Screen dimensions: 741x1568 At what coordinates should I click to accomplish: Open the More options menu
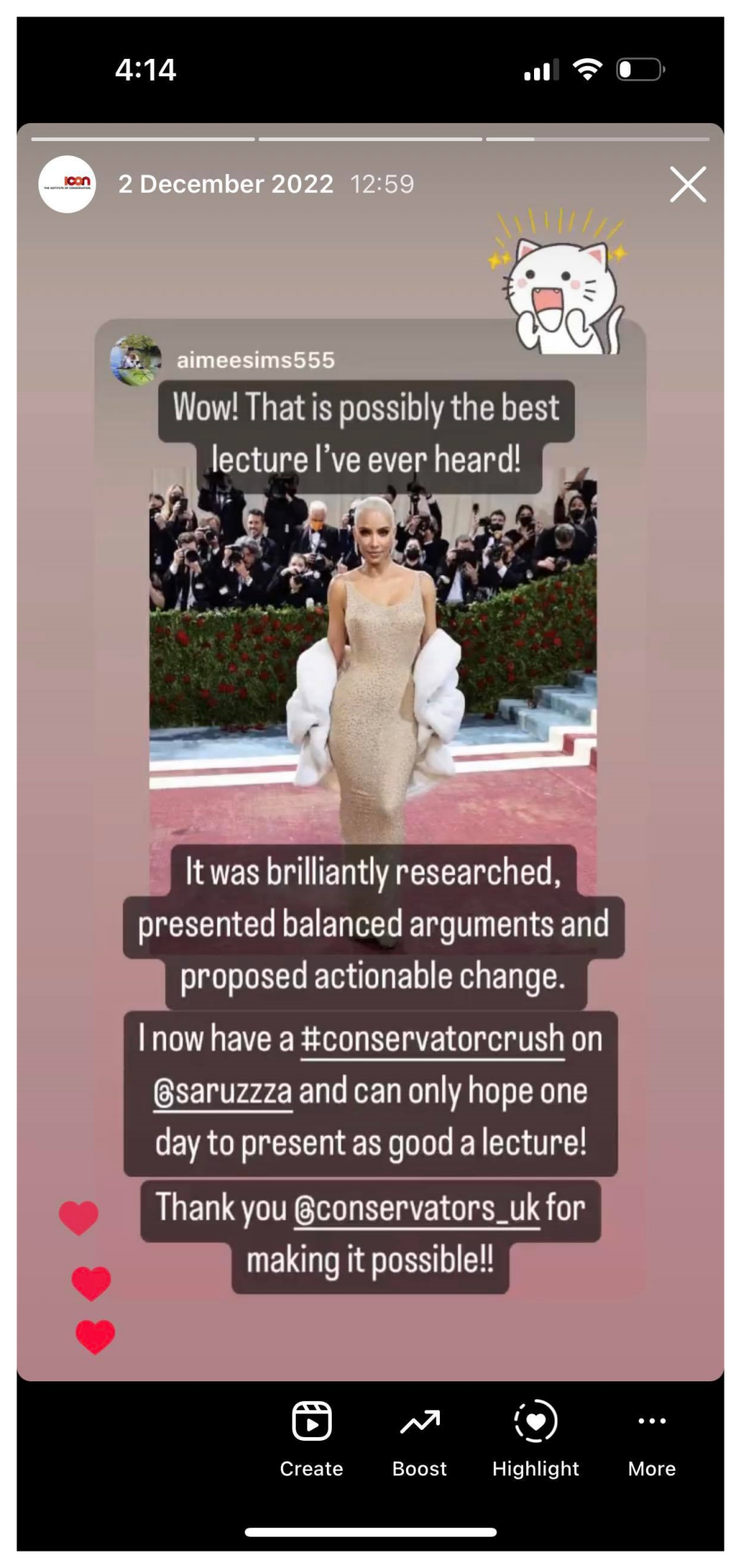[652, 1438]
